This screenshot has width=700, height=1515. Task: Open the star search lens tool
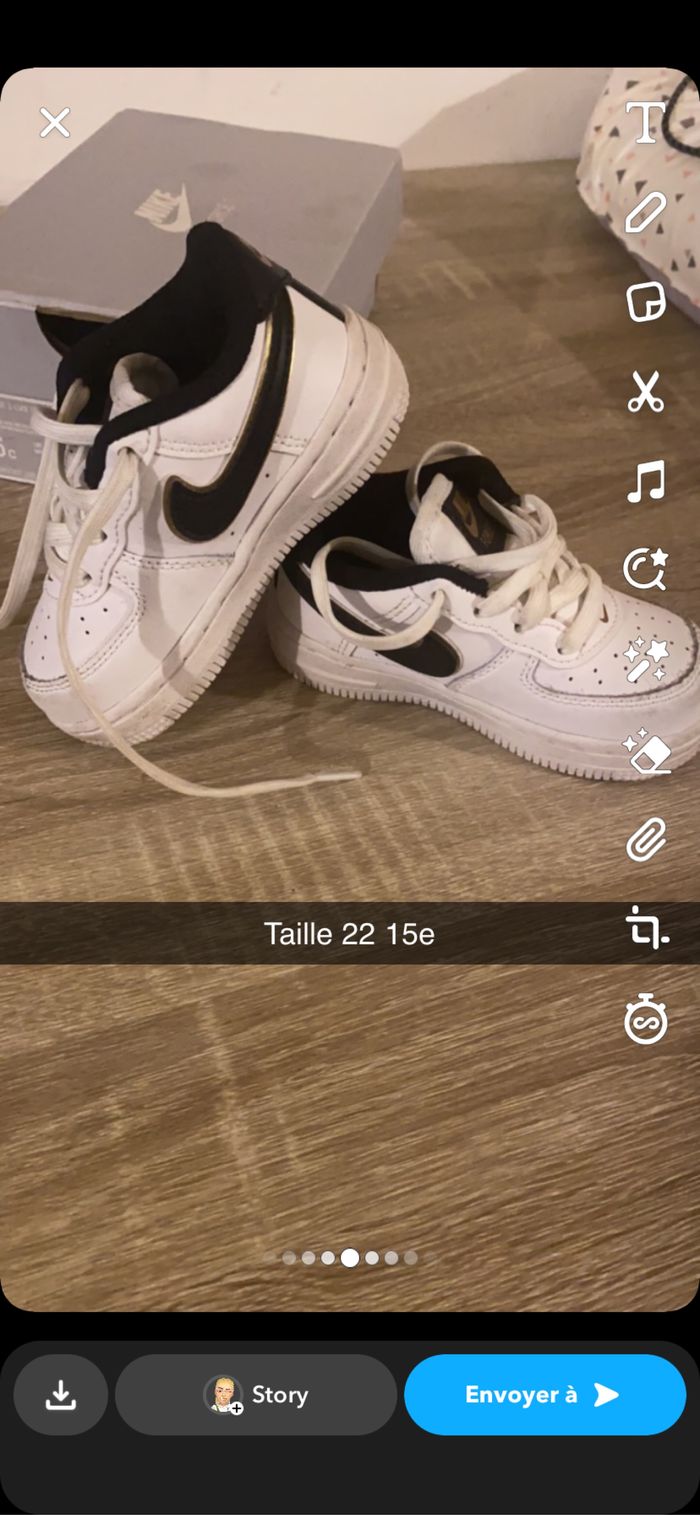point(644,569)
